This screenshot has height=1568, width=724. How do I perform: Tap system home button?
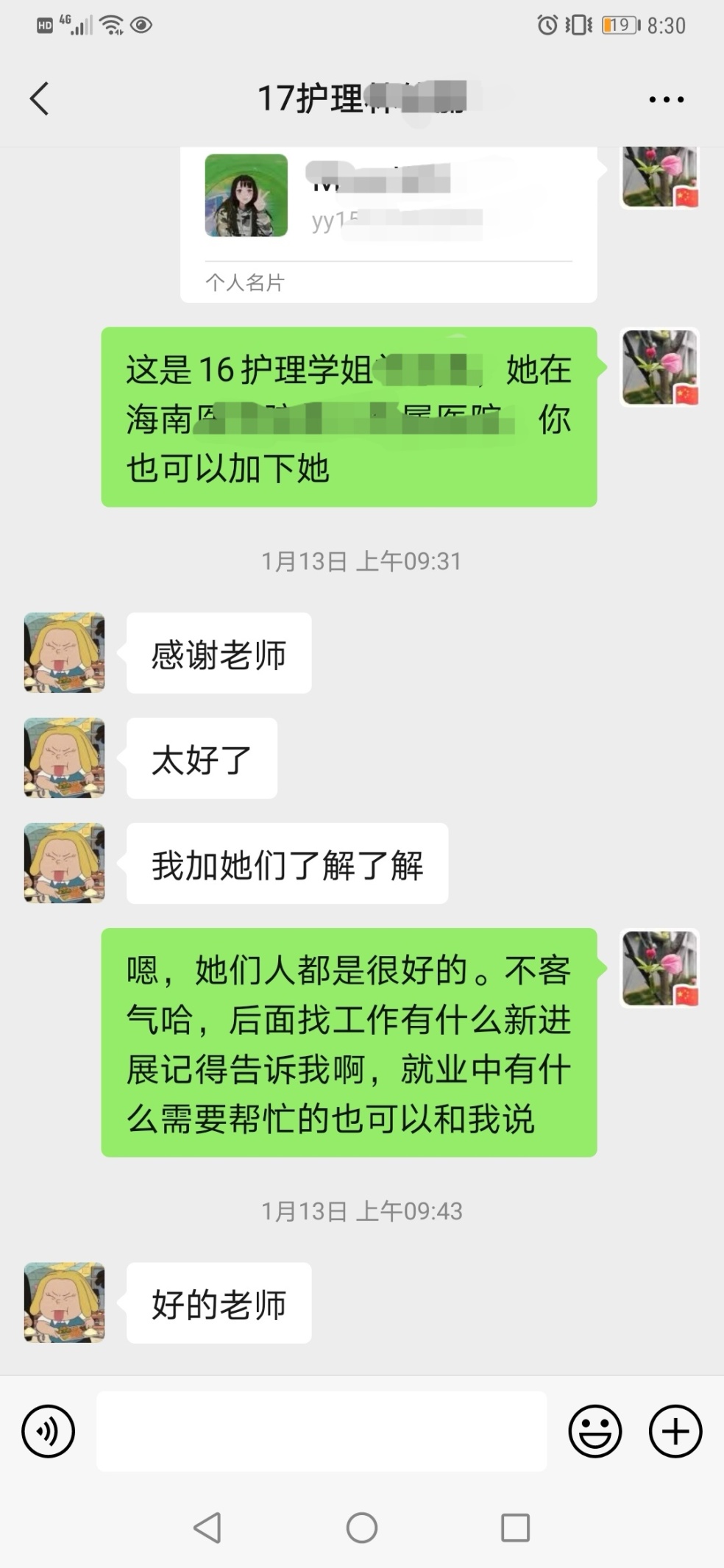(361, 1528)
